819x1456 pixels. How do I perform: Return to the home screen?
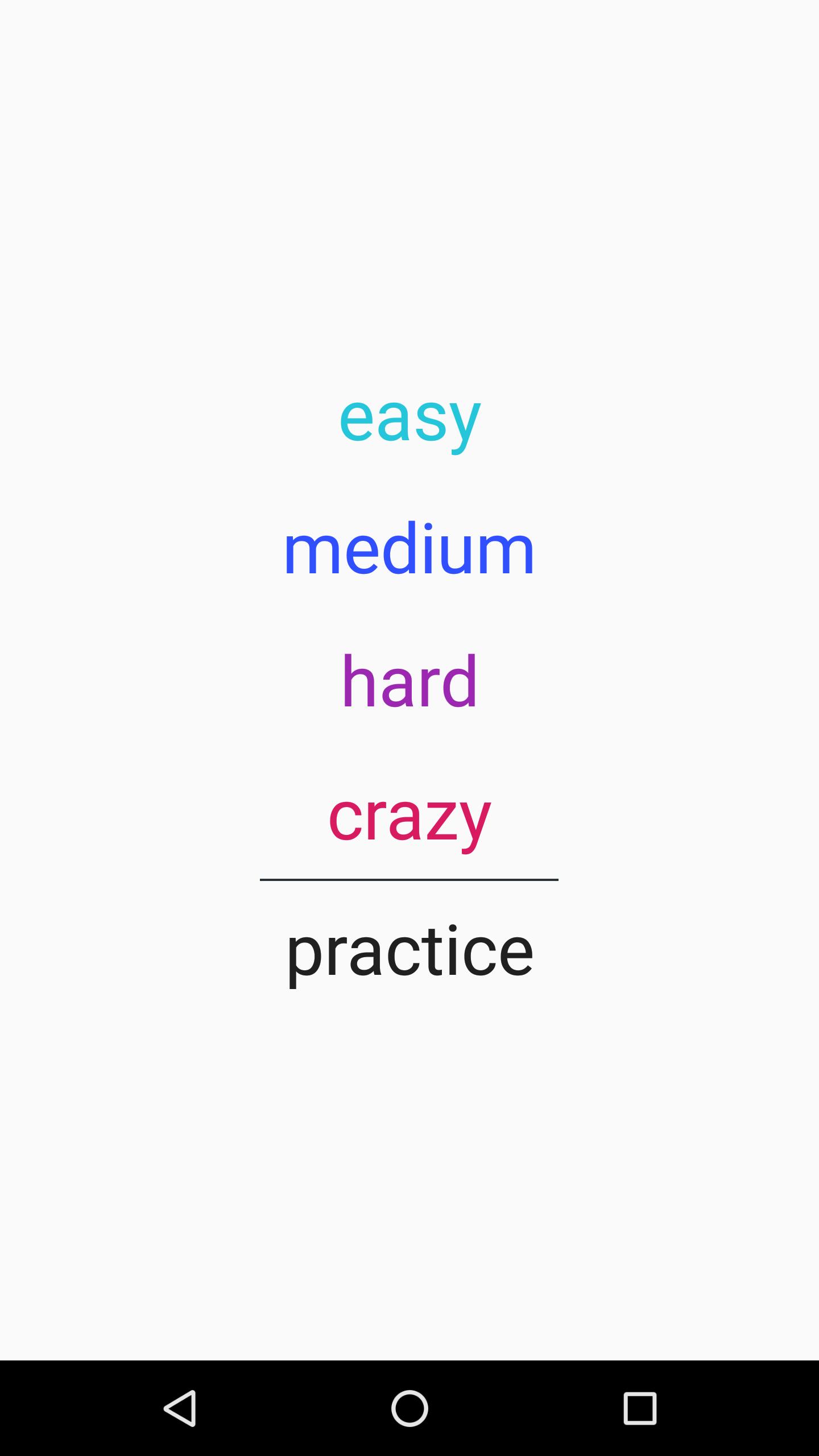coord(409,1408)
